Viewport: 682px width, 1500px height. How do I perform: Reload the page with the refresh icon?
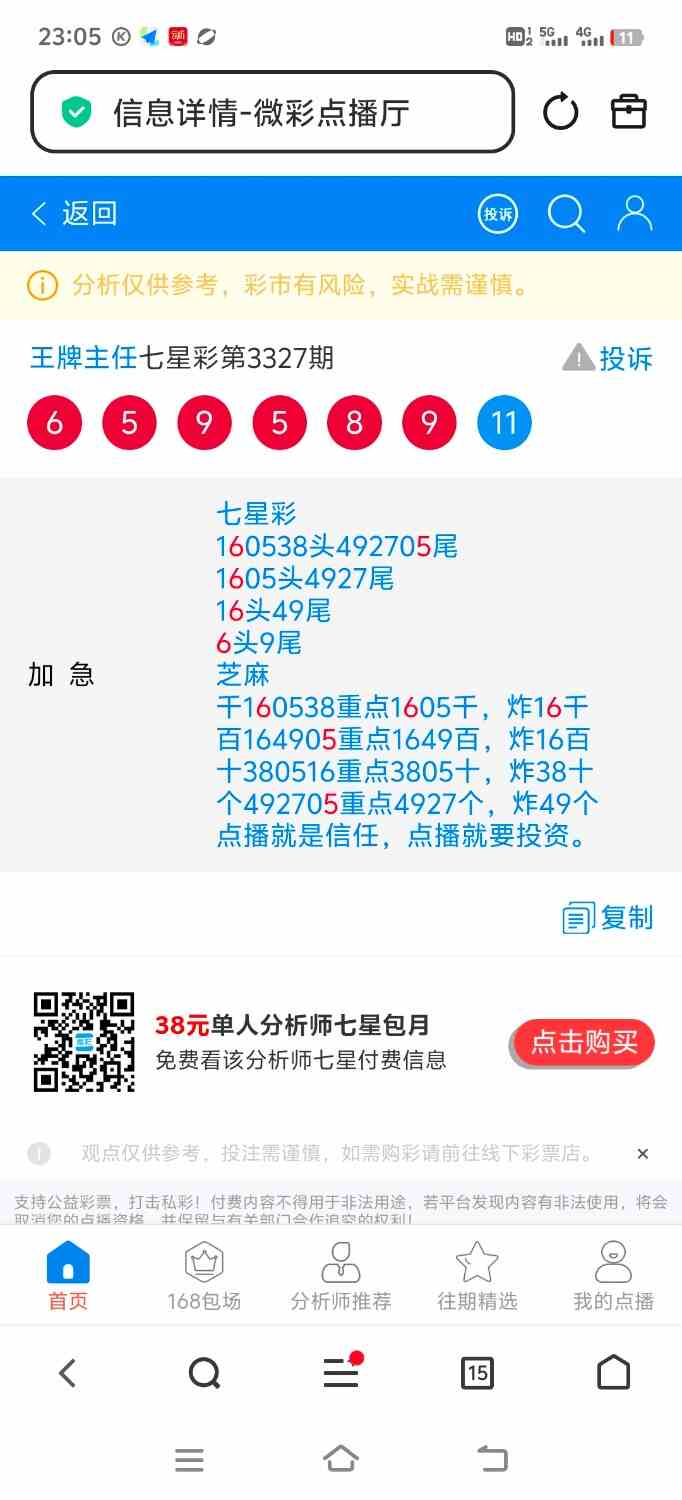pos(560,112)
